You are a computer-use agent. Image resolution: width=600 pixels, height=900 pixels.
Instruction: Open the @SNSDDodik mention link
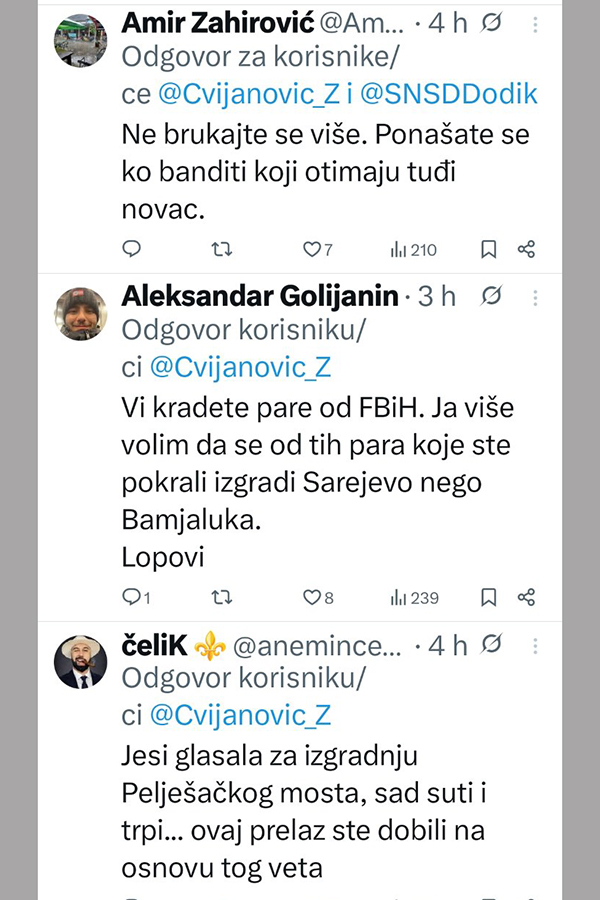click(x=451, y=94)
